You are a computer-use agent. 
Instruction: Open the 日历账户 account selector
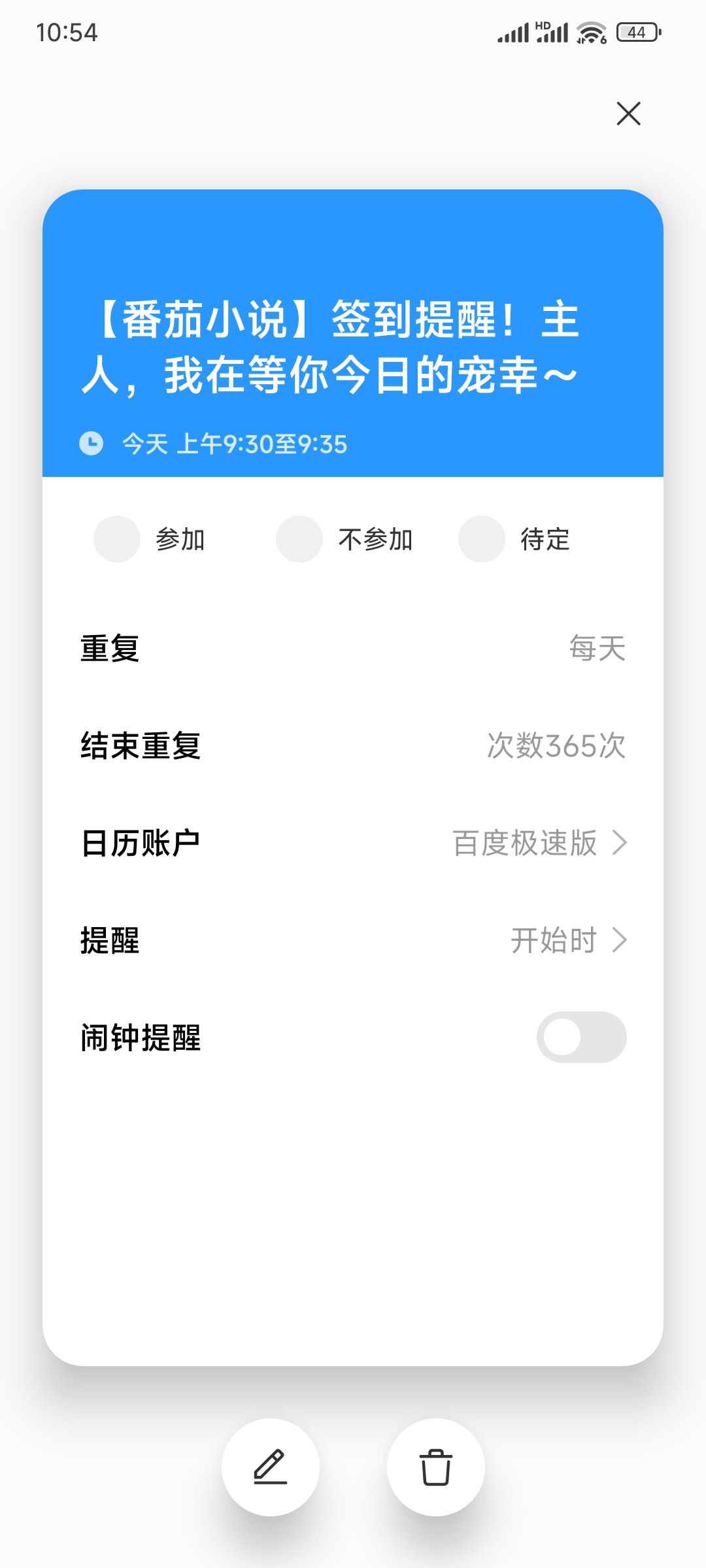coord(353,843)
